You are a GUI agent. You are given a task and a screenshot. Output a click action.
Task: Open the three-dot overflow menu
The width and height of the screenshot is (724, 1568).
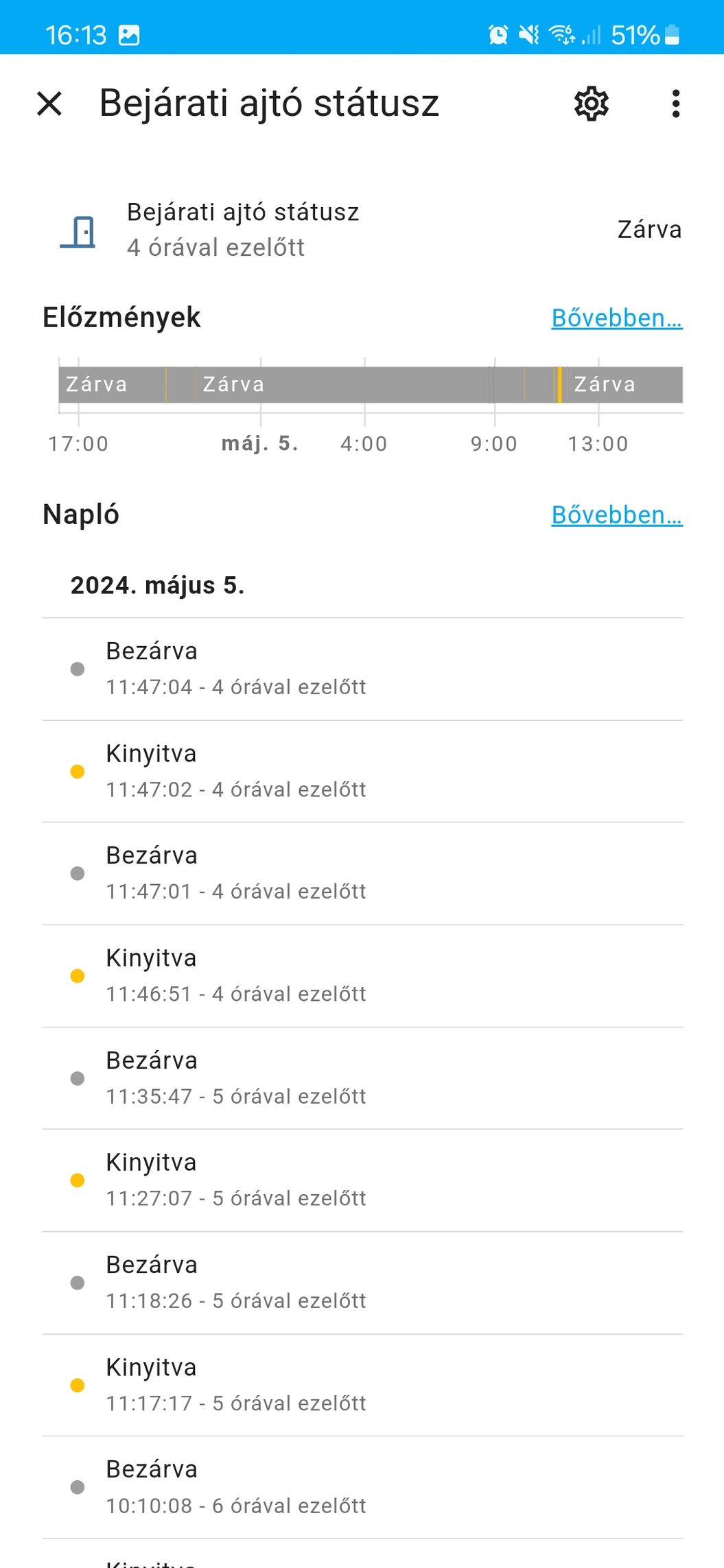point(676,104)
